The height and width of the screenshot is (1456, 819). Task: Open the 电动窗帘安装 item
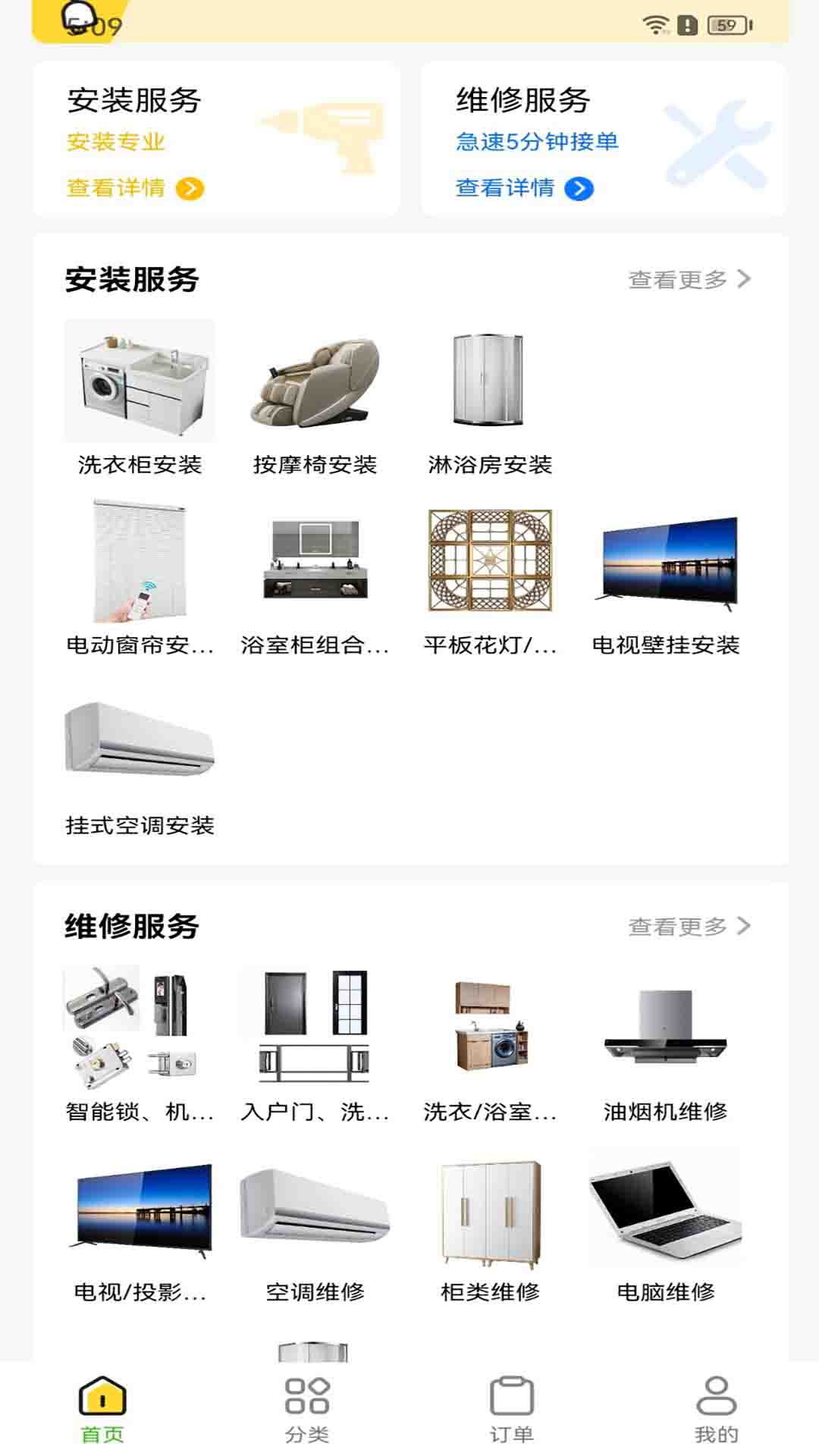pyautogui.click(x=140, y=578)
